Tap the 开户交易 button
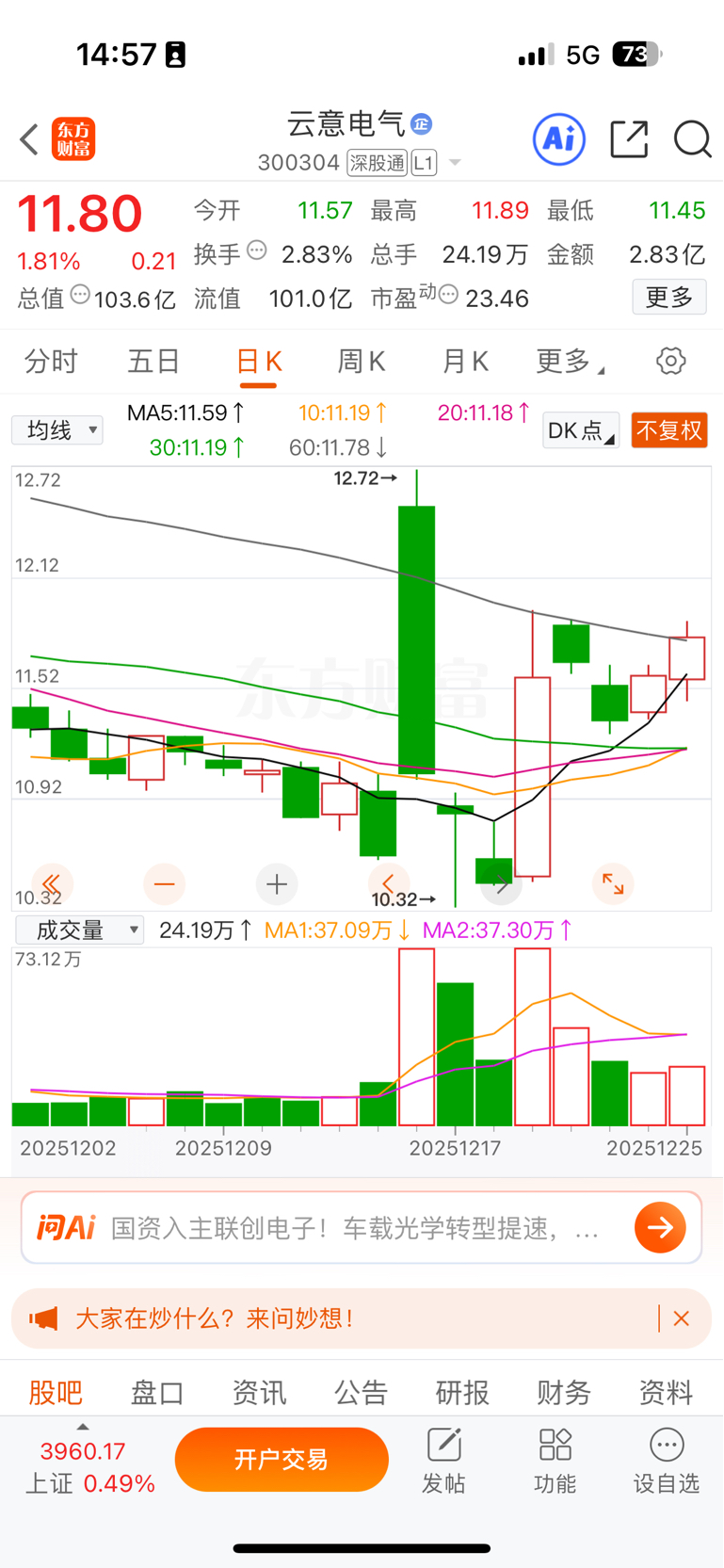 click(282, 1459)
